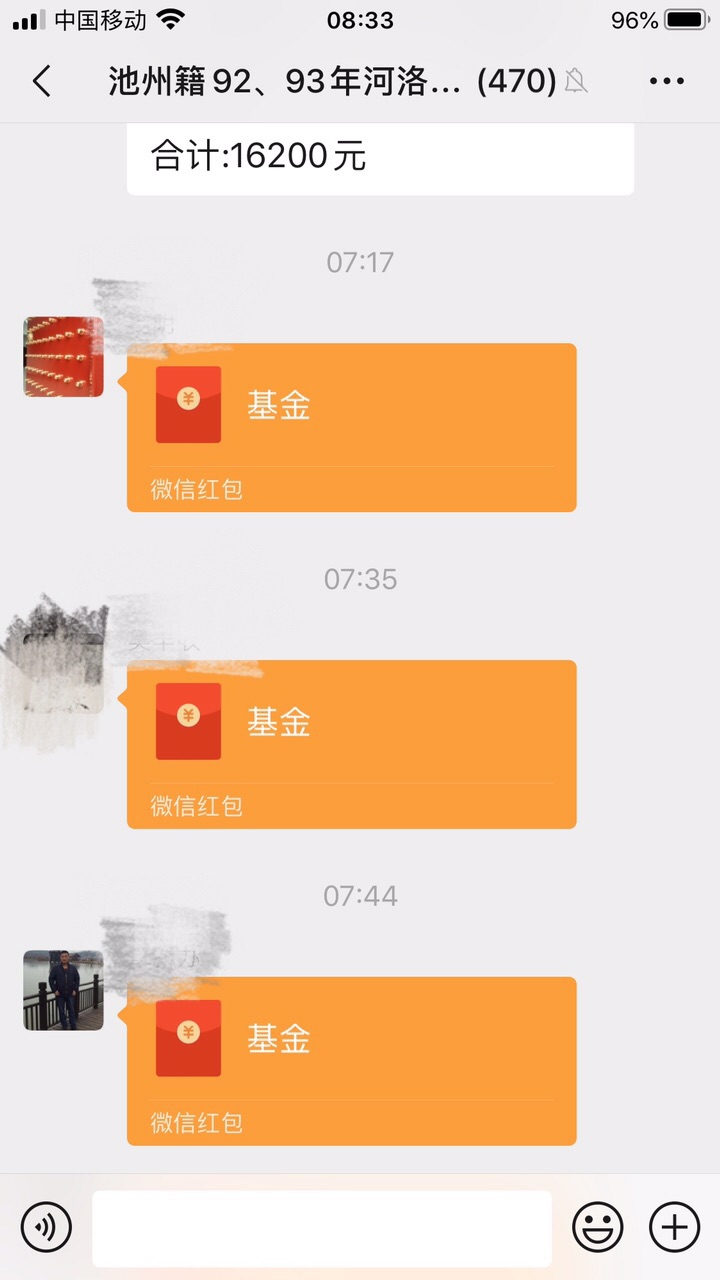
Task: Focus the message text field
Action: [322, 1228]
